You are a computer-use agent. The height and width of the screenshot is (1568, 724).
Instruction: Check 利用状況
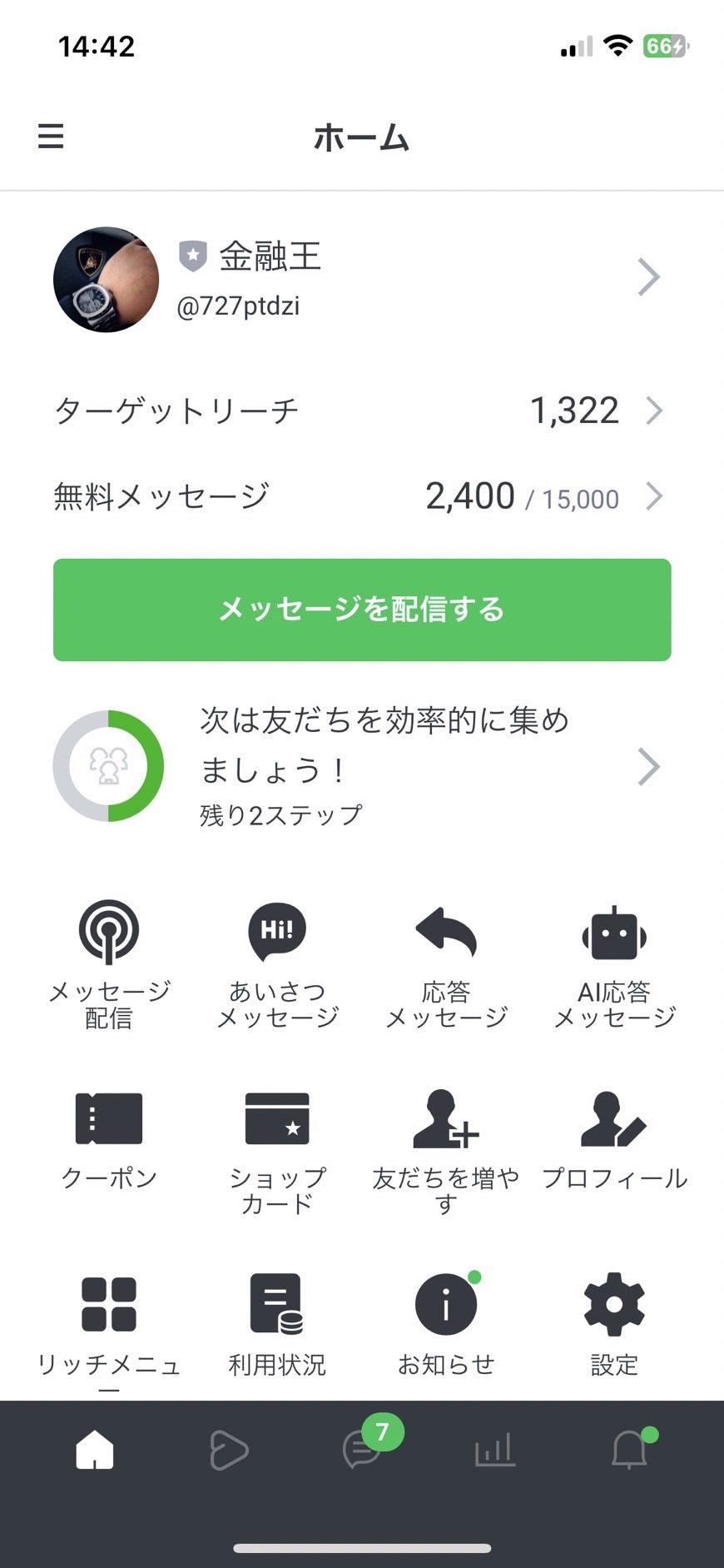click(x=277, y=1324)
